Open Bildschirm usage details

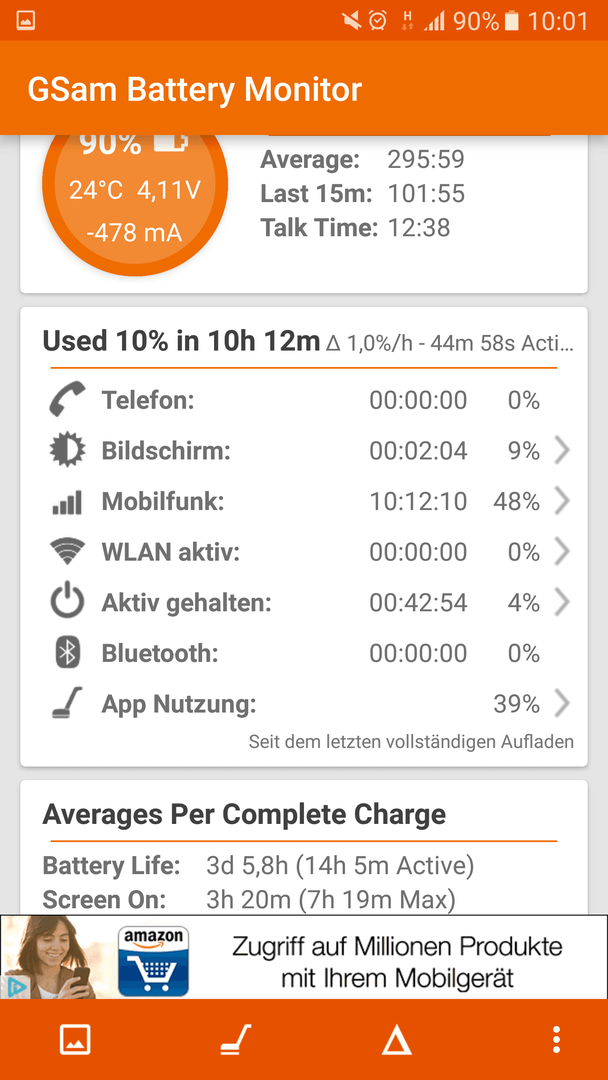(x=304, y=451)
